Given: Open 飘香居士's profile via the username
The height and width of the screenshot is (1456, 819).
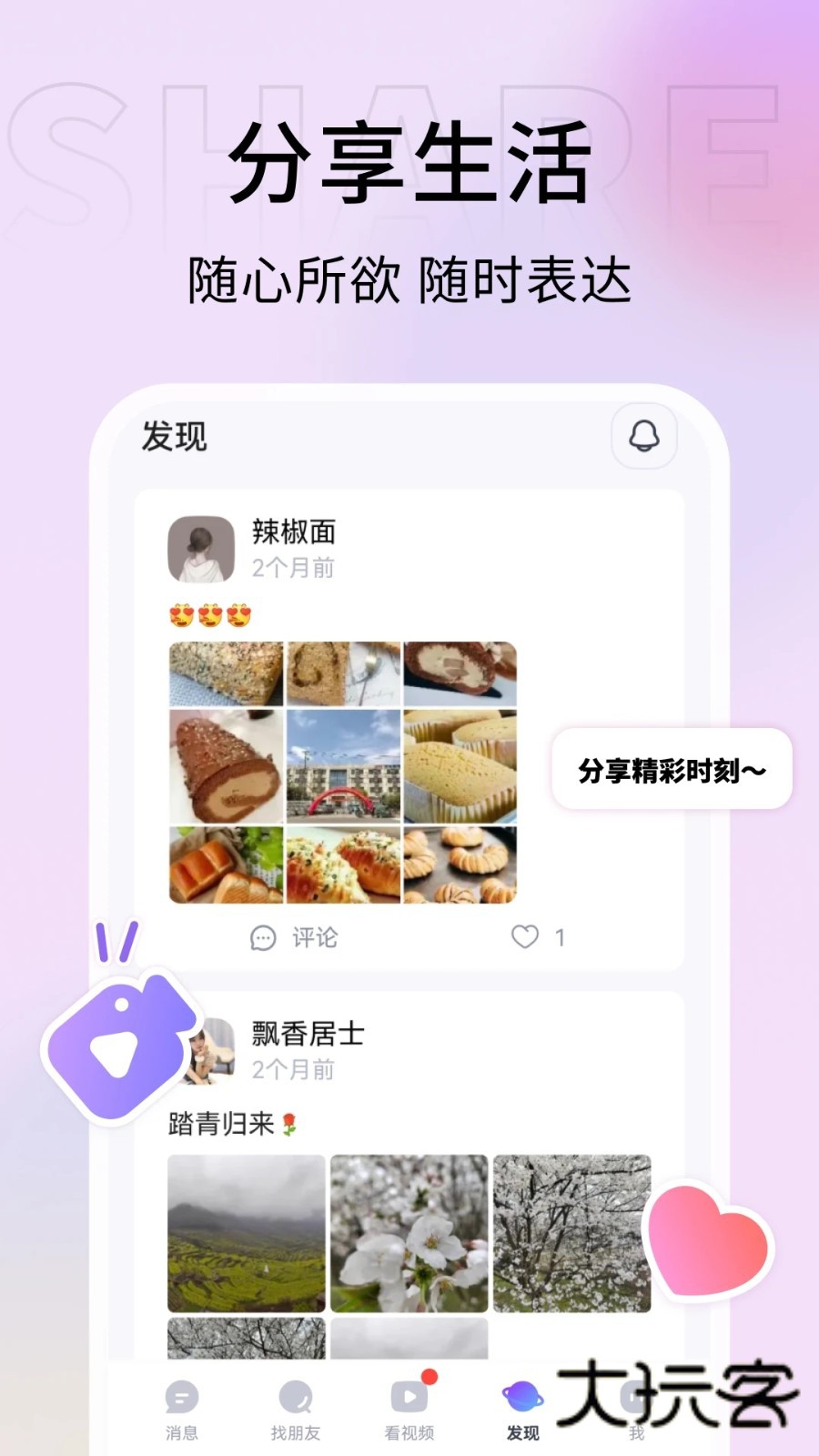Looking at the screenshot, I should pos(303,1035).
